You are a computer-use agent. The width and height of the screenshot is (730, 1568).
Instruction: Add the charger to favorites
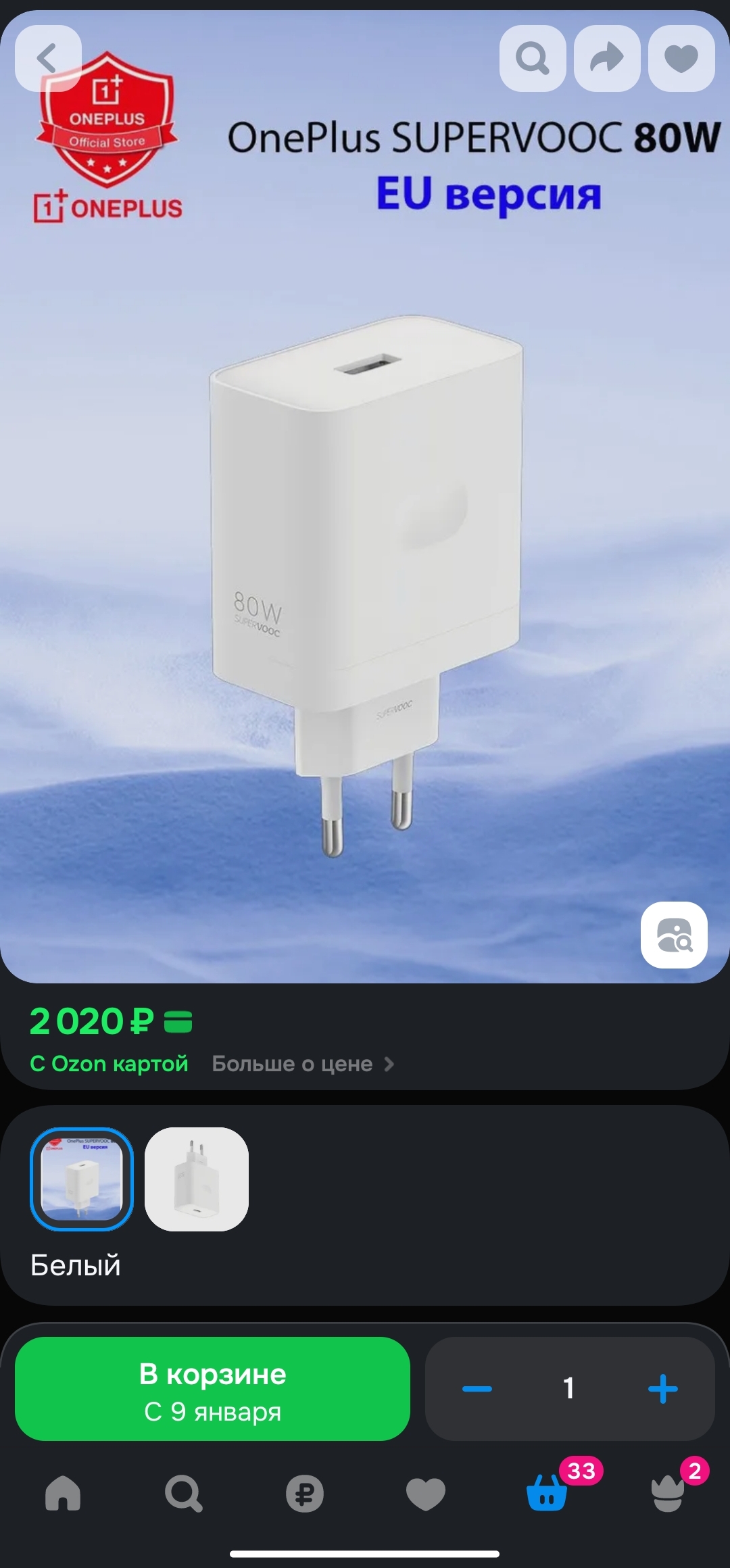point(681,58)
